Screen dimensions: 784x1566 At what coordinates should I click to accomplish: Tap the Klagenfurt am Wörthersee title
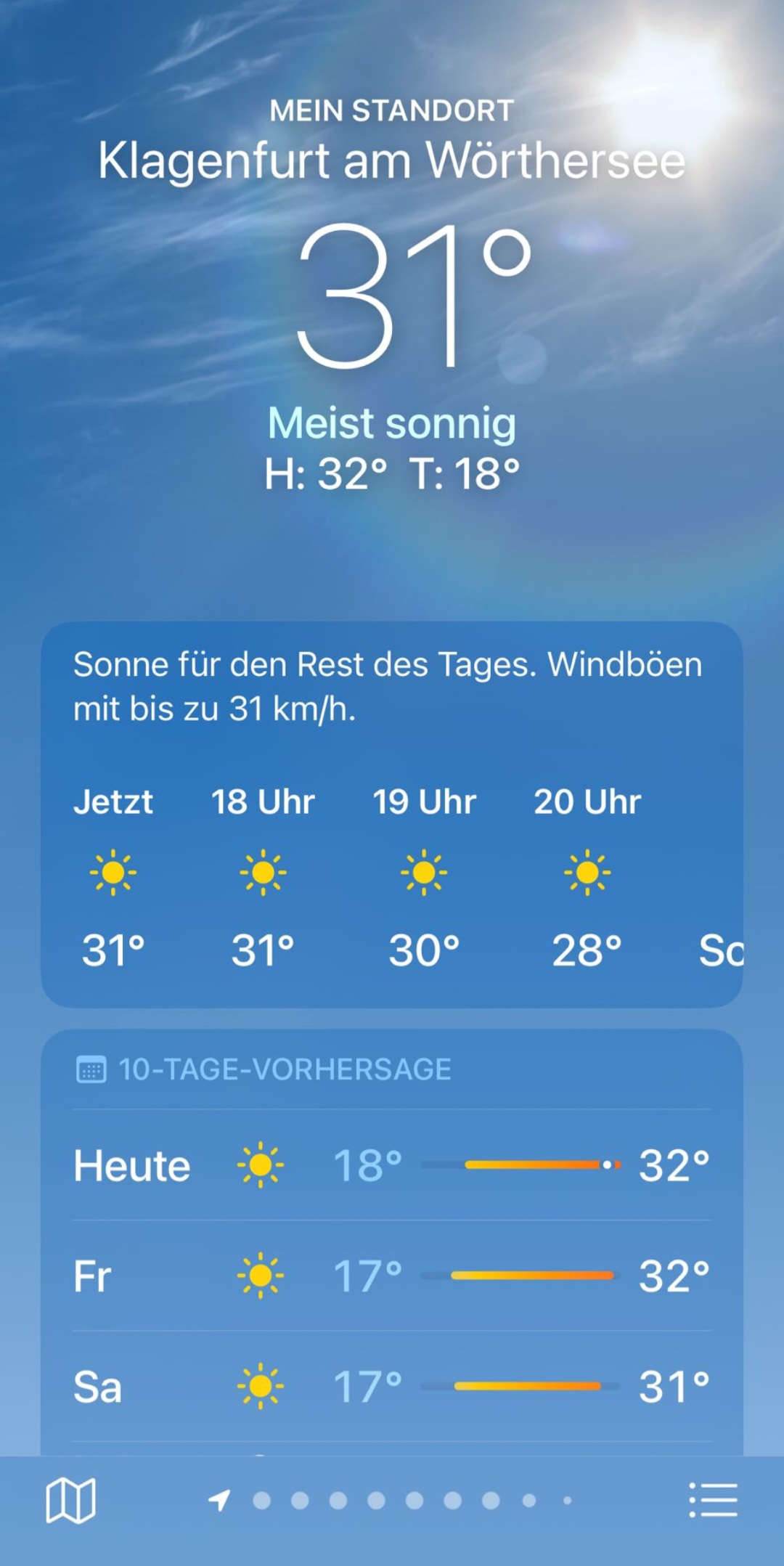392,161
